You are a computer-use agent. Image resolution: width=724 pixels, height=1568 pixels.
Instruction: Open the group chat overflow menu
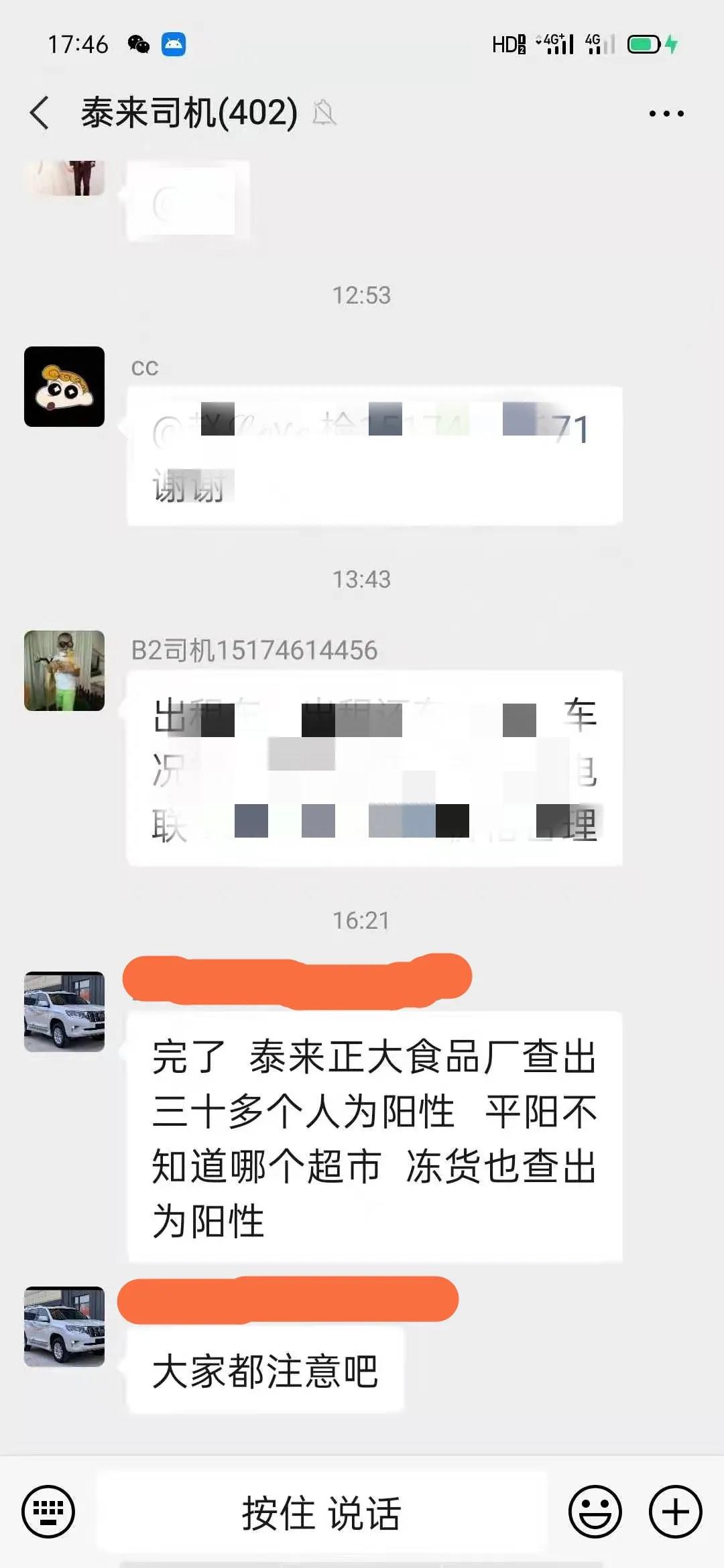pos(666,113)
